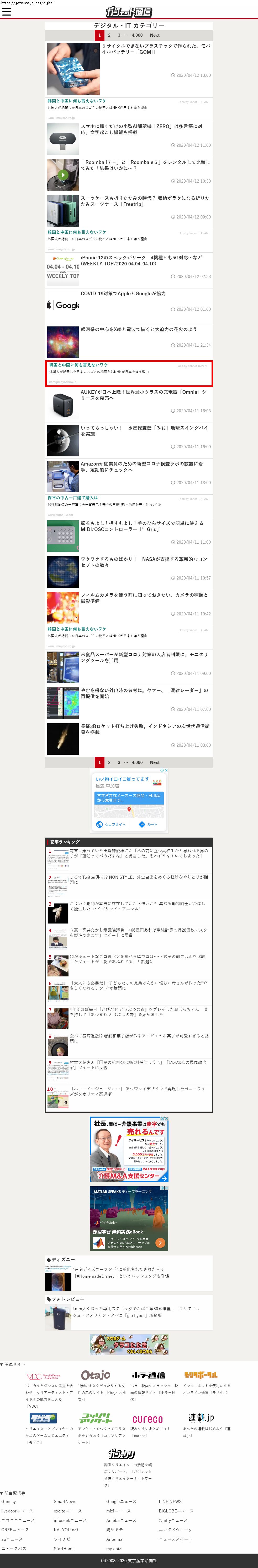Go to page 2 in top pagination
The height and width of the screenshot is (1568, 258).
tap(109, 35)
